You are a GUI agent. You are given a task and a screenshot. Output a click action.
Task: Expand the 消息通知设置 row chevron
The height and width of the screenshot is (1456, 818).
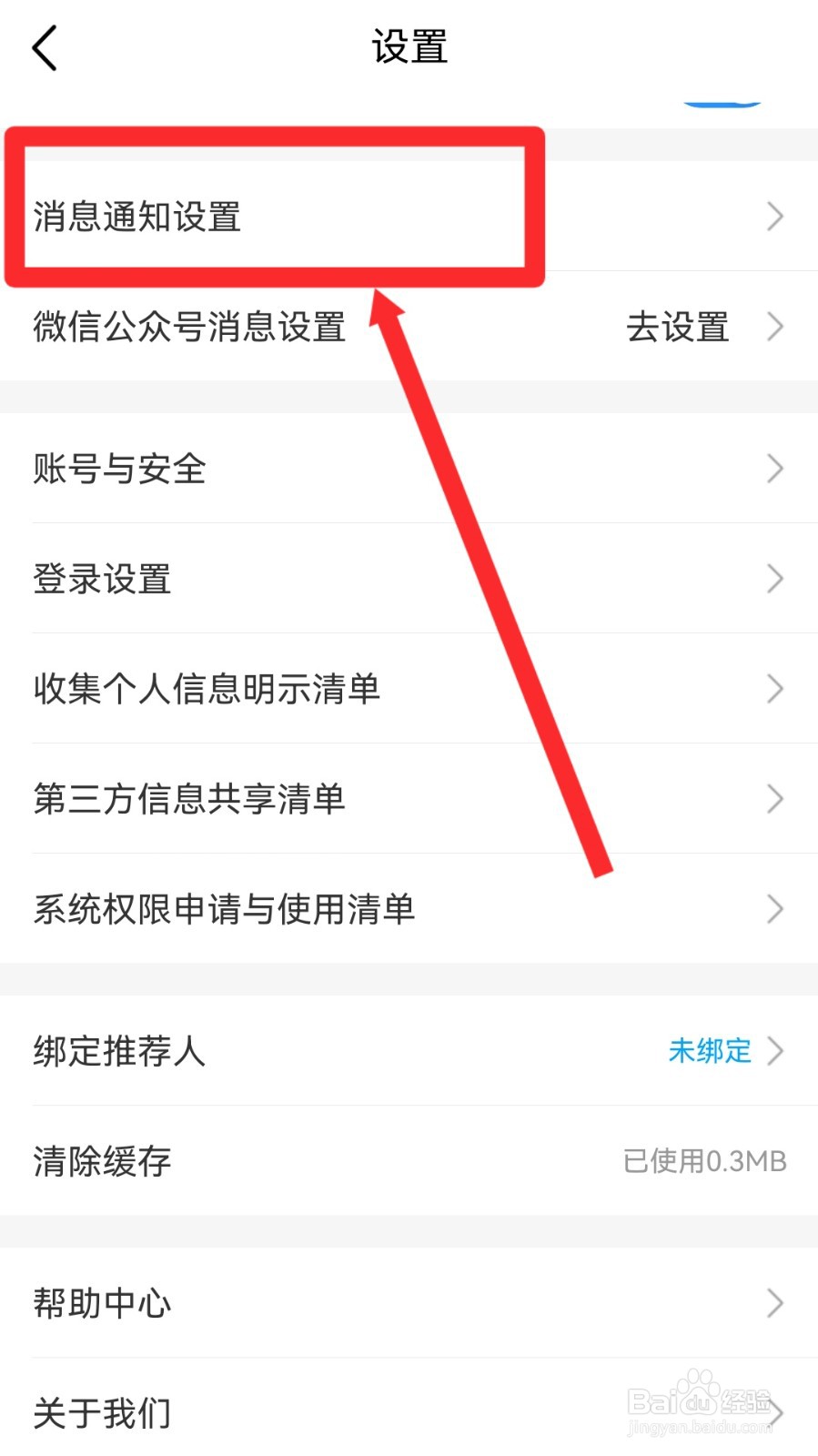(774, 217)
